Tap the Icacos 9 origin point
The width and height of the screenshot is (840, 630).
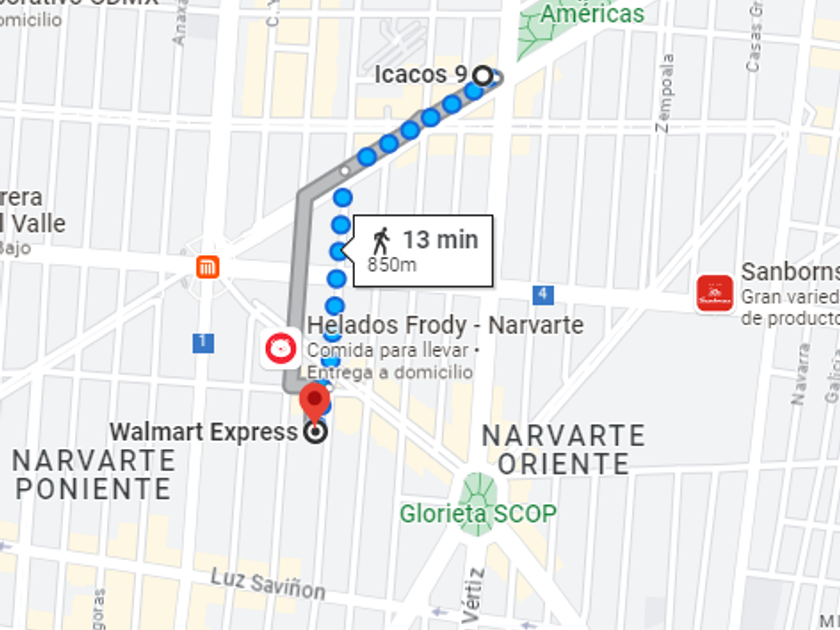[483, 75]
